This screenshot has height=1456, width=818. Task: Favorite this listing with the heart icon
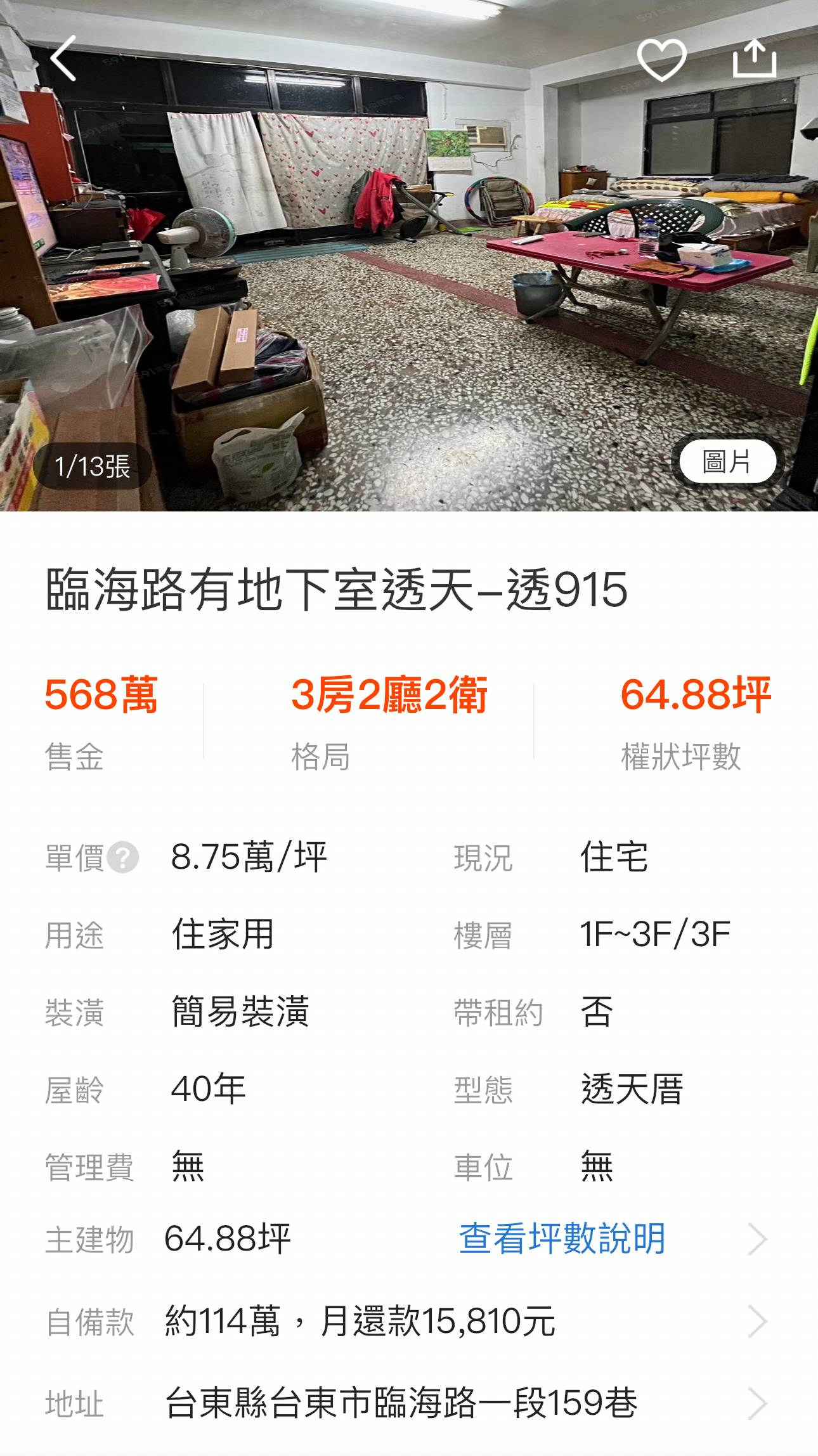click(661, 60)
